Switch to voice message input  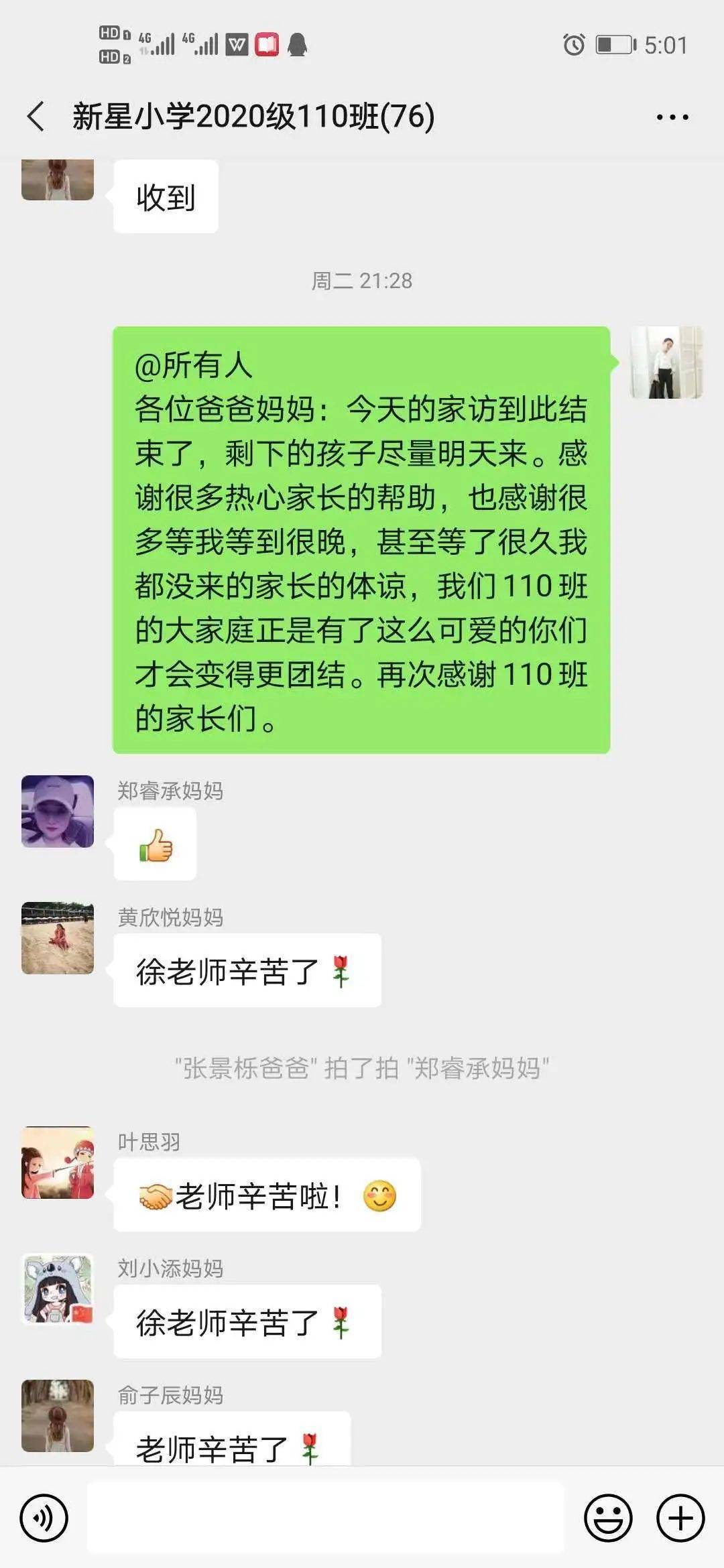pos(44,1518)
